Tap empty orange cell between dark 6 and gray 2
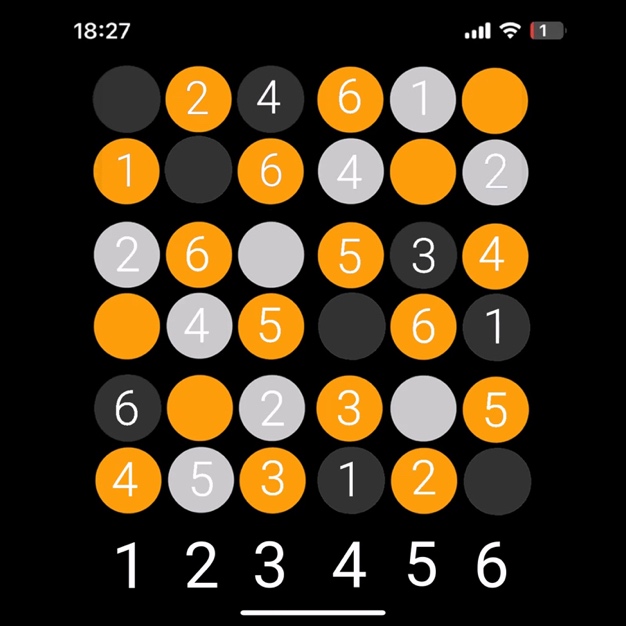The image size is (626, 626). point(197,408)
